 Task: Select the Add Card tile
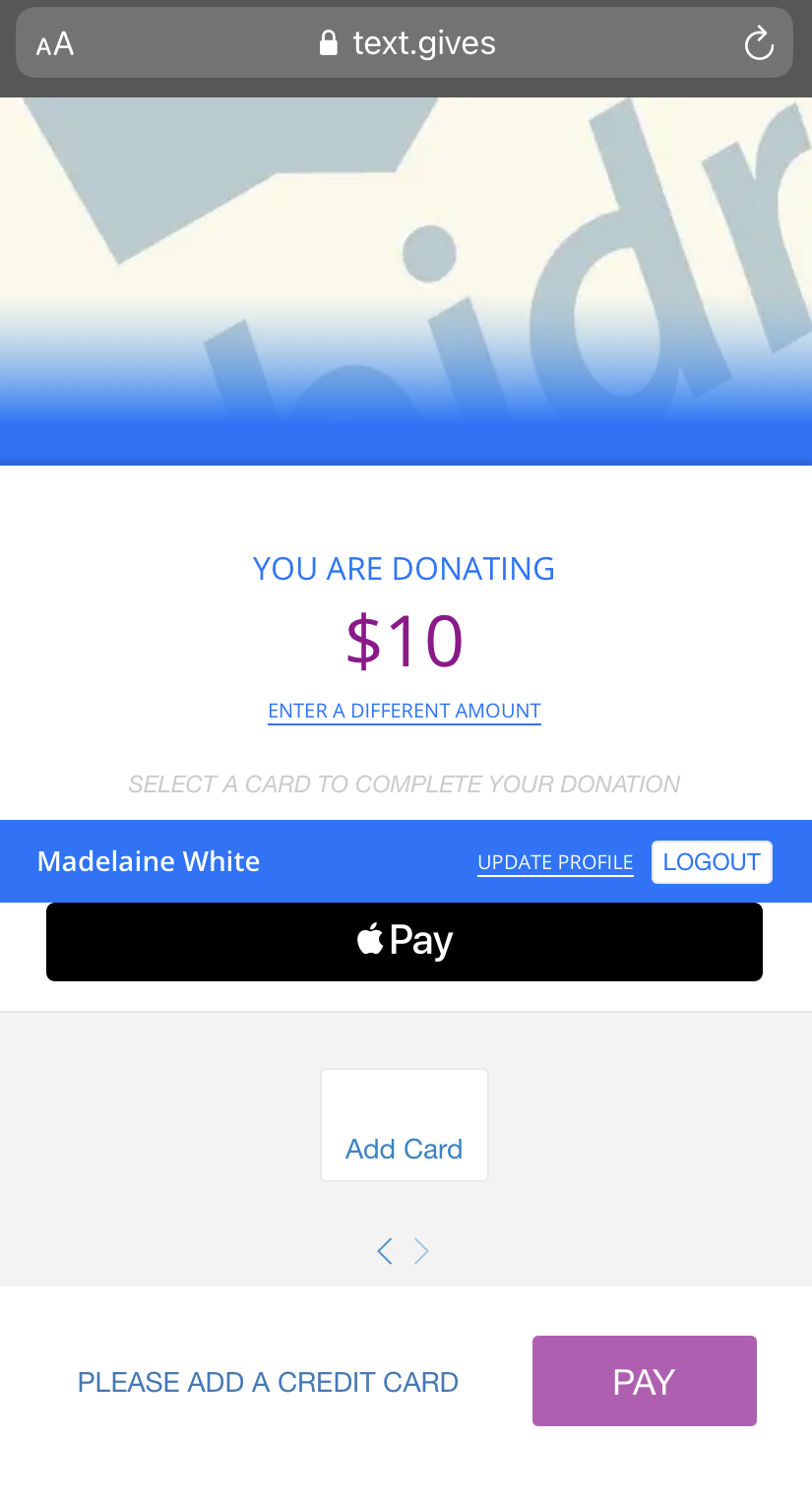click(x=405, y=1125)
